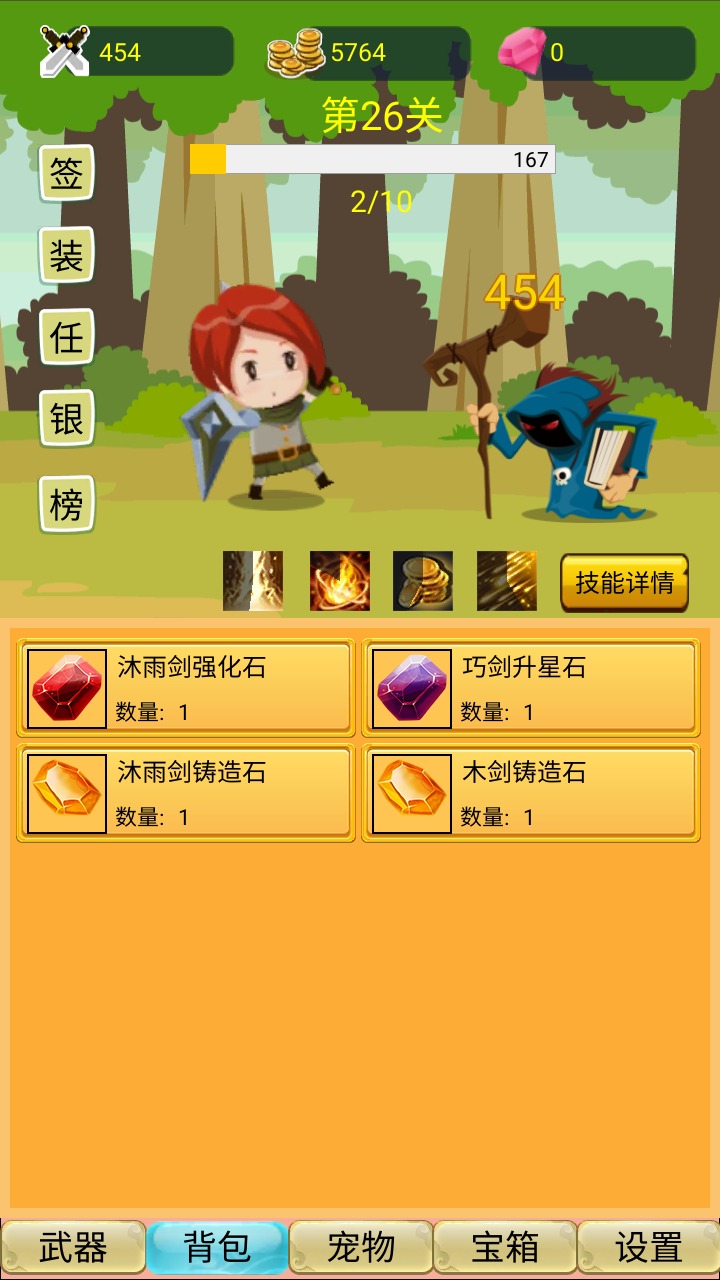Open the 榜 ranking button
Screen dimensions: 720x1280
point(67,504)
